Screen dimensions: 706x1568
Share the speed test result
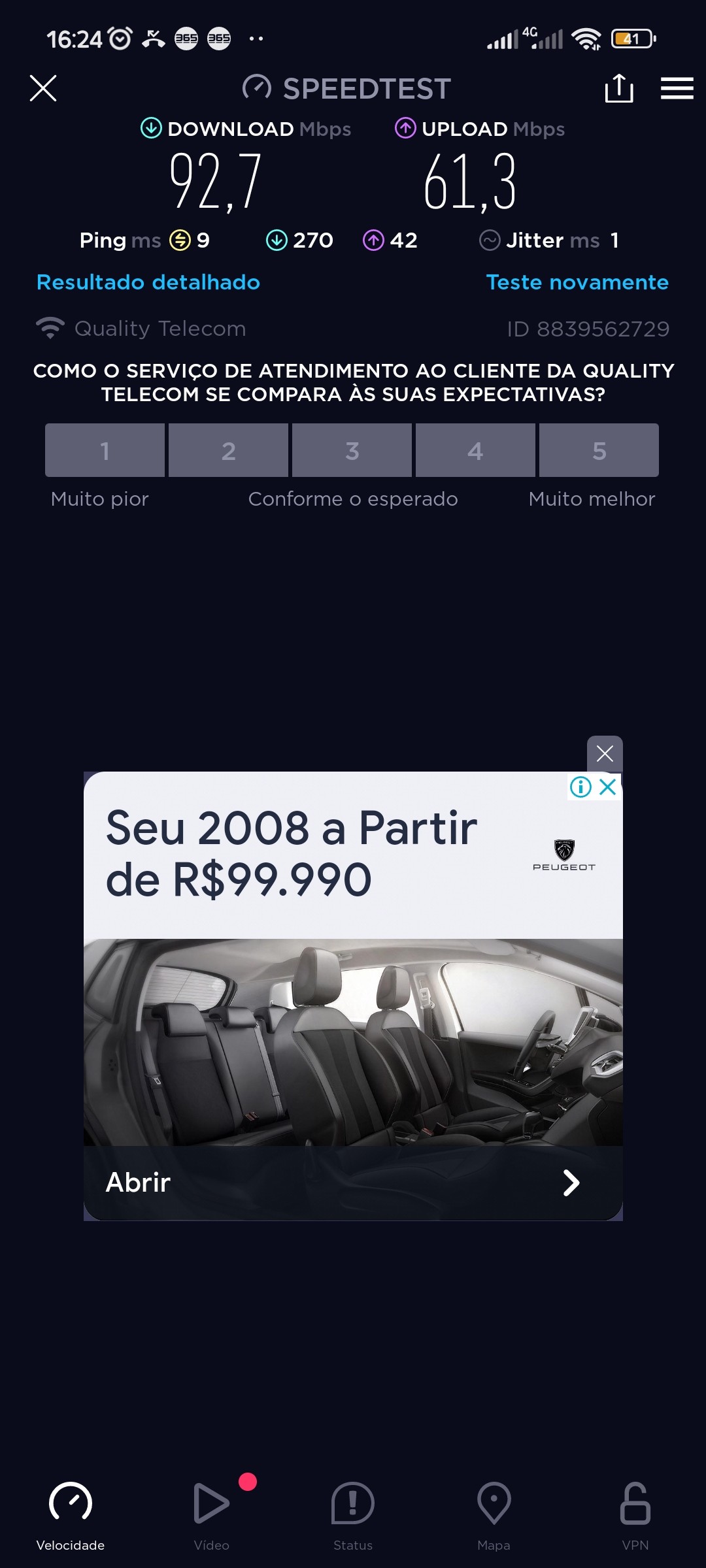(x=618, y=88)
